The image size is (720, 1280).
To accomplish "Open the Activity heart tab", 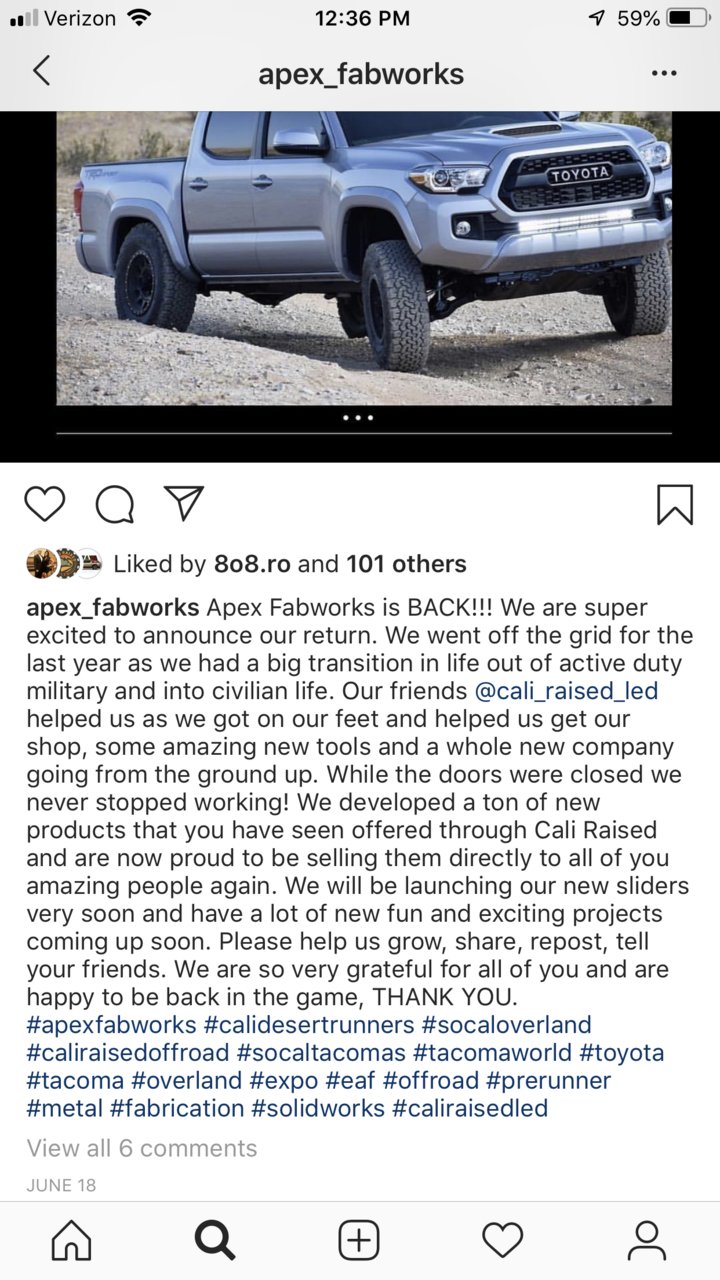I will coord(503,1241).
